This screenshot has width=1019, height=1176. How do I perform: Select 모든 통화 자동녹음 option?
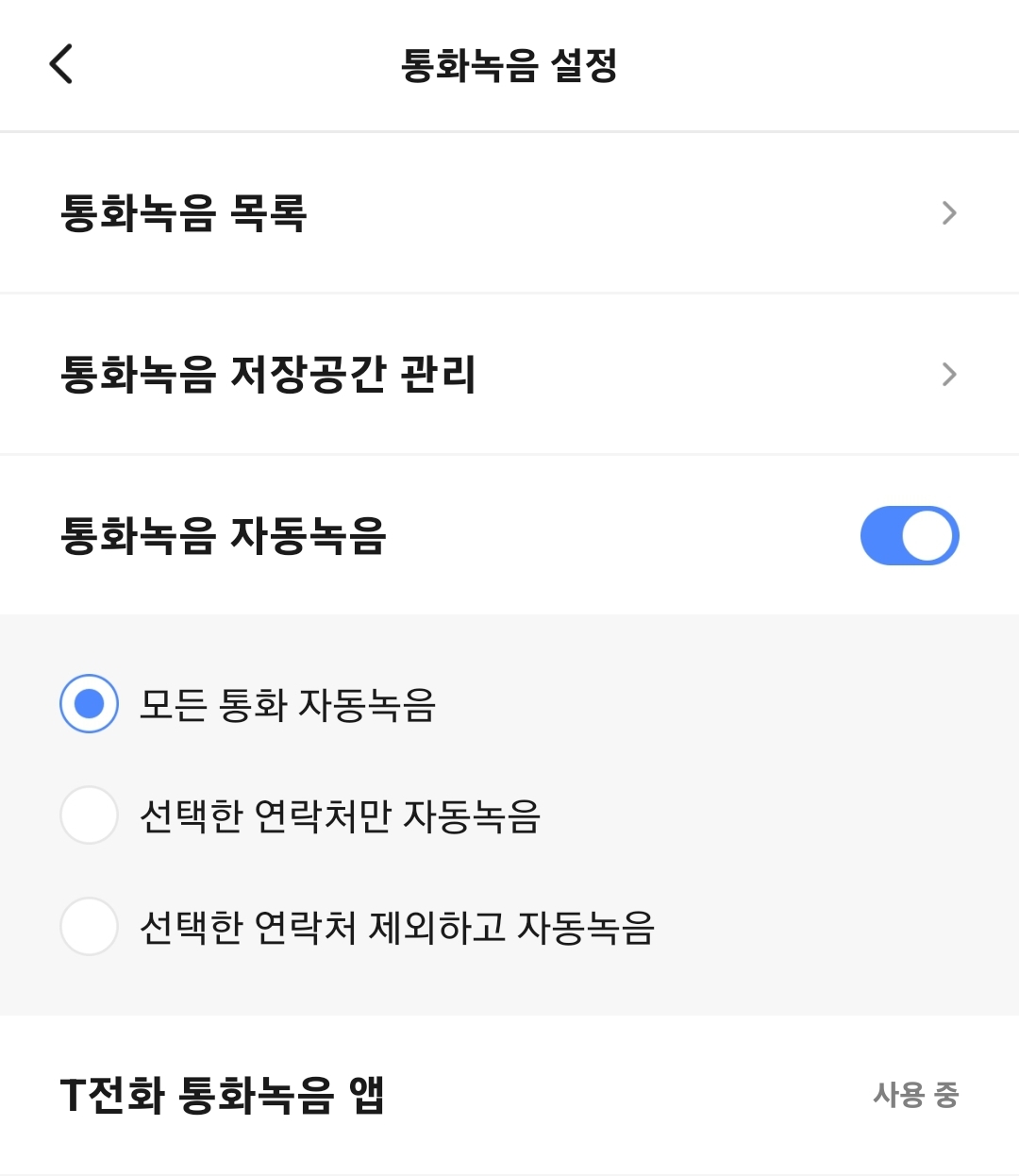pyautogui.click(x=90, y=704)
